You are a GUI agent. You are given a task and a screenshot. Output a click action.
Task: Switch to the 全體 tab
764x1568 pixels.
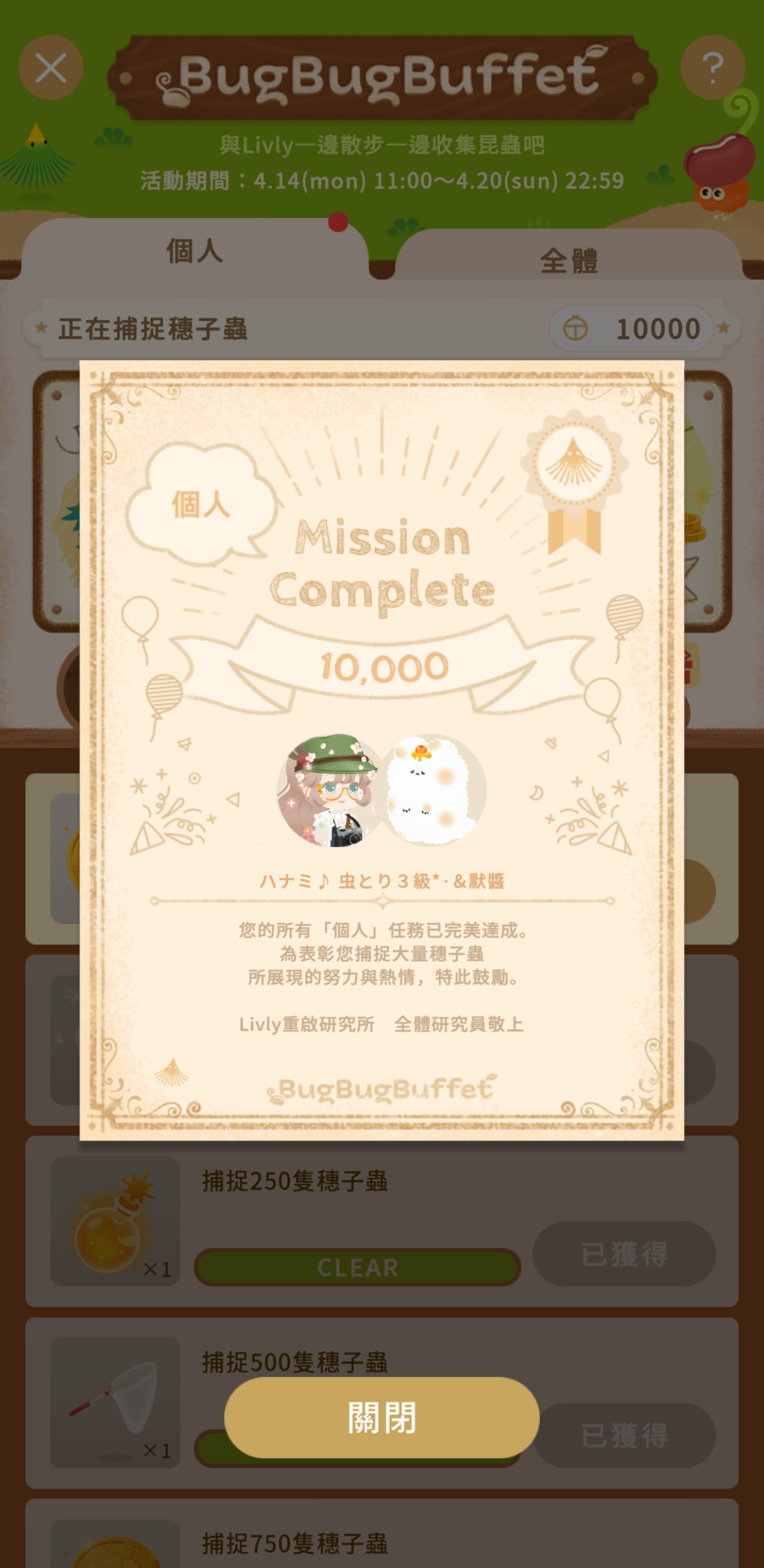(x=568, y=261)
